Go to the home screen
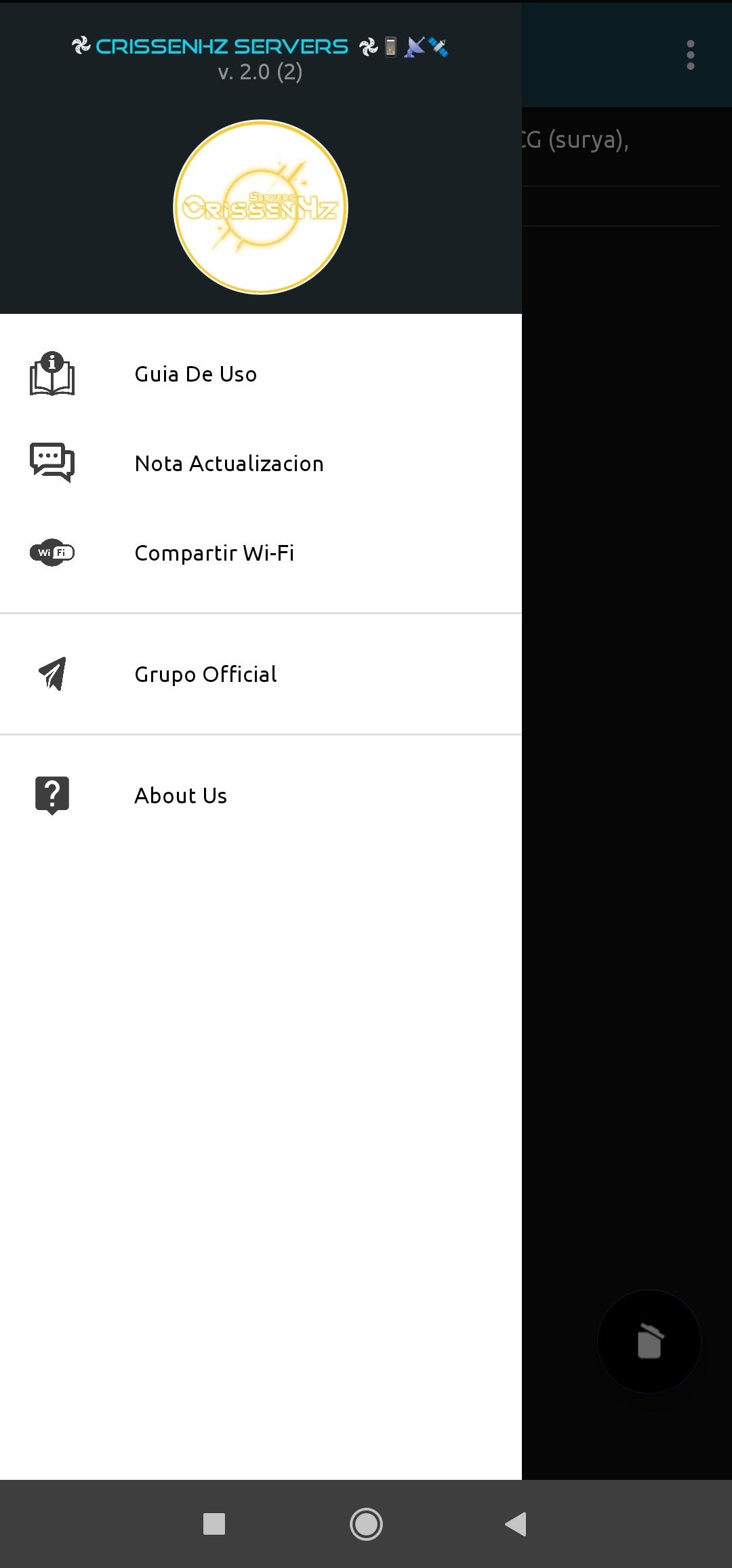Image resolution: width=732 pixels, height=1568 pixels. (x=366, y=1525)
